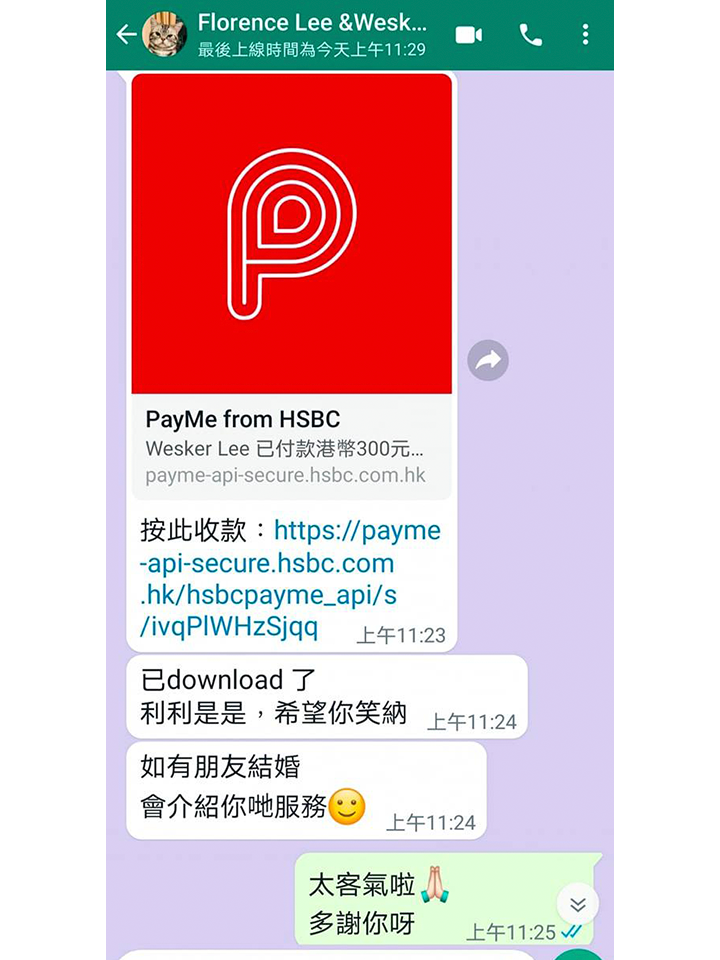Forward the PayMe message

coord(488,360)
